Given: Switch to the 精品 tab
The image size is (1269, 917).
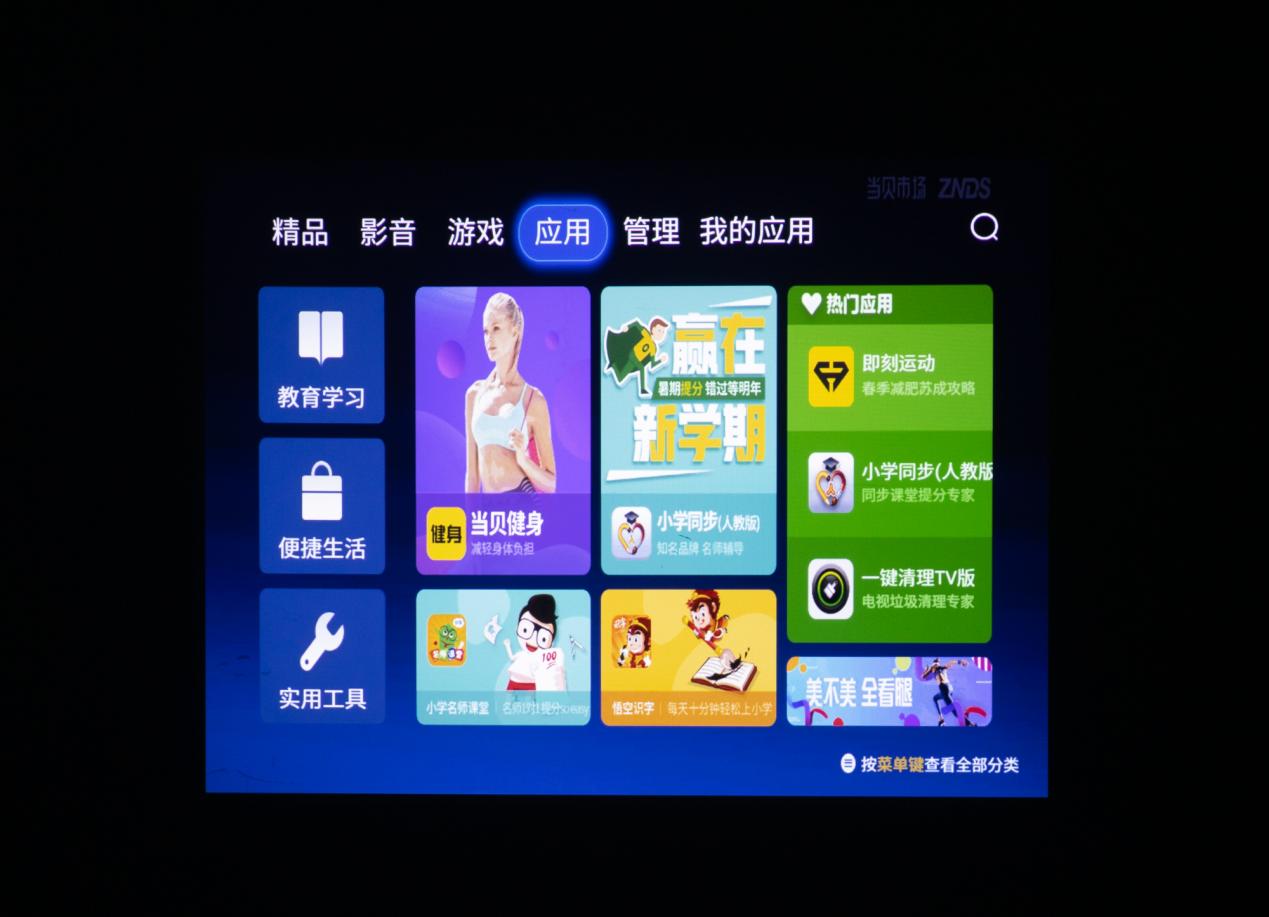Looking at the screenshot, I should pos(300,232).
